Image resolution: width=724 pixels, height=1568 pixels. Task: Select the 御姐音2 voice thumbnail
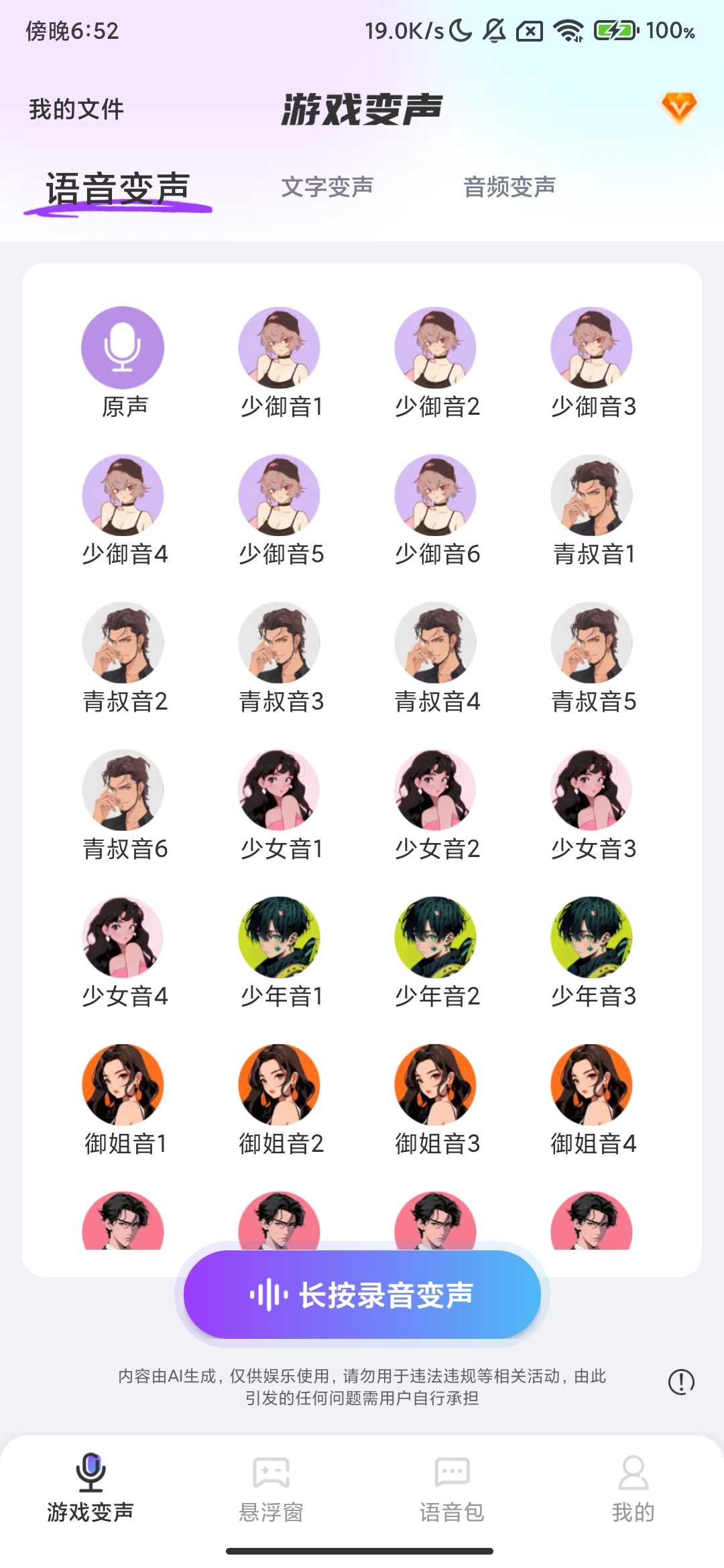pyautogui.click(x=278, y=1086)
